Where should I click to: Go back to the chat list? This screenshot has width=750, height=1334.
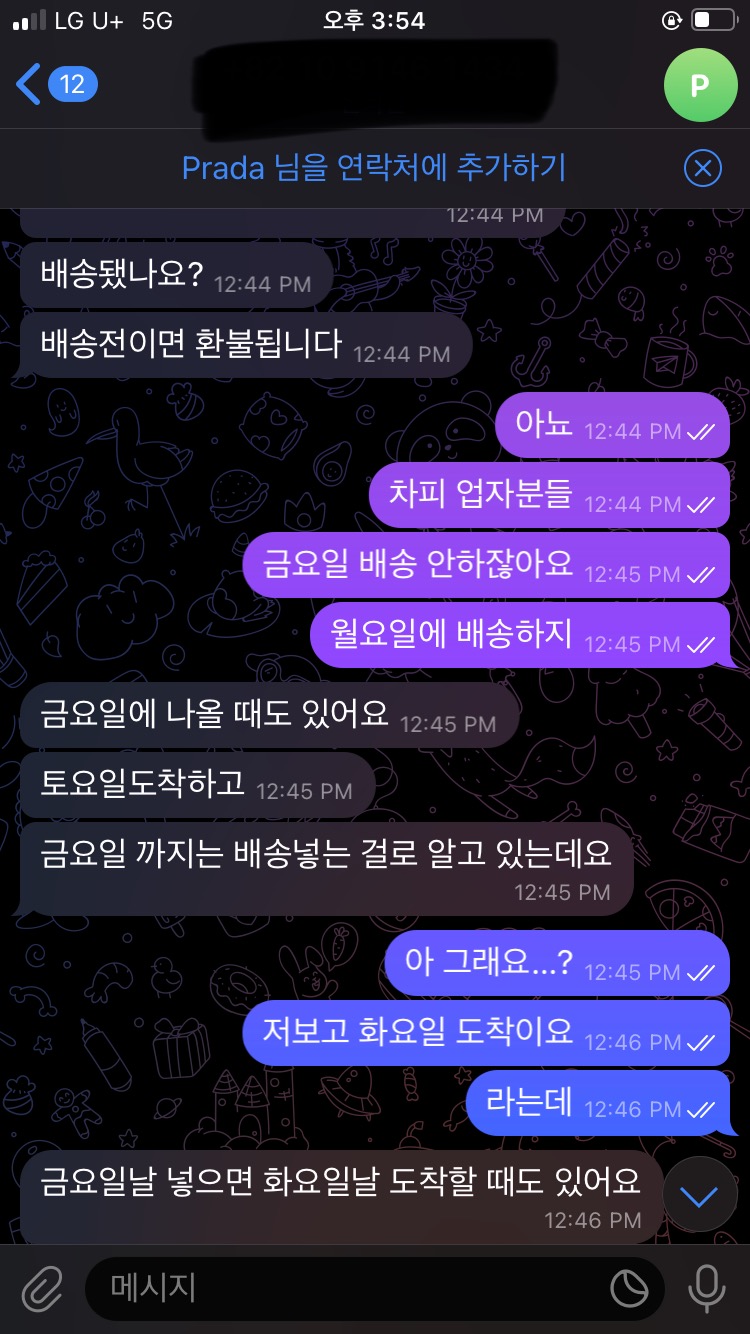click(x=55, y=84)
